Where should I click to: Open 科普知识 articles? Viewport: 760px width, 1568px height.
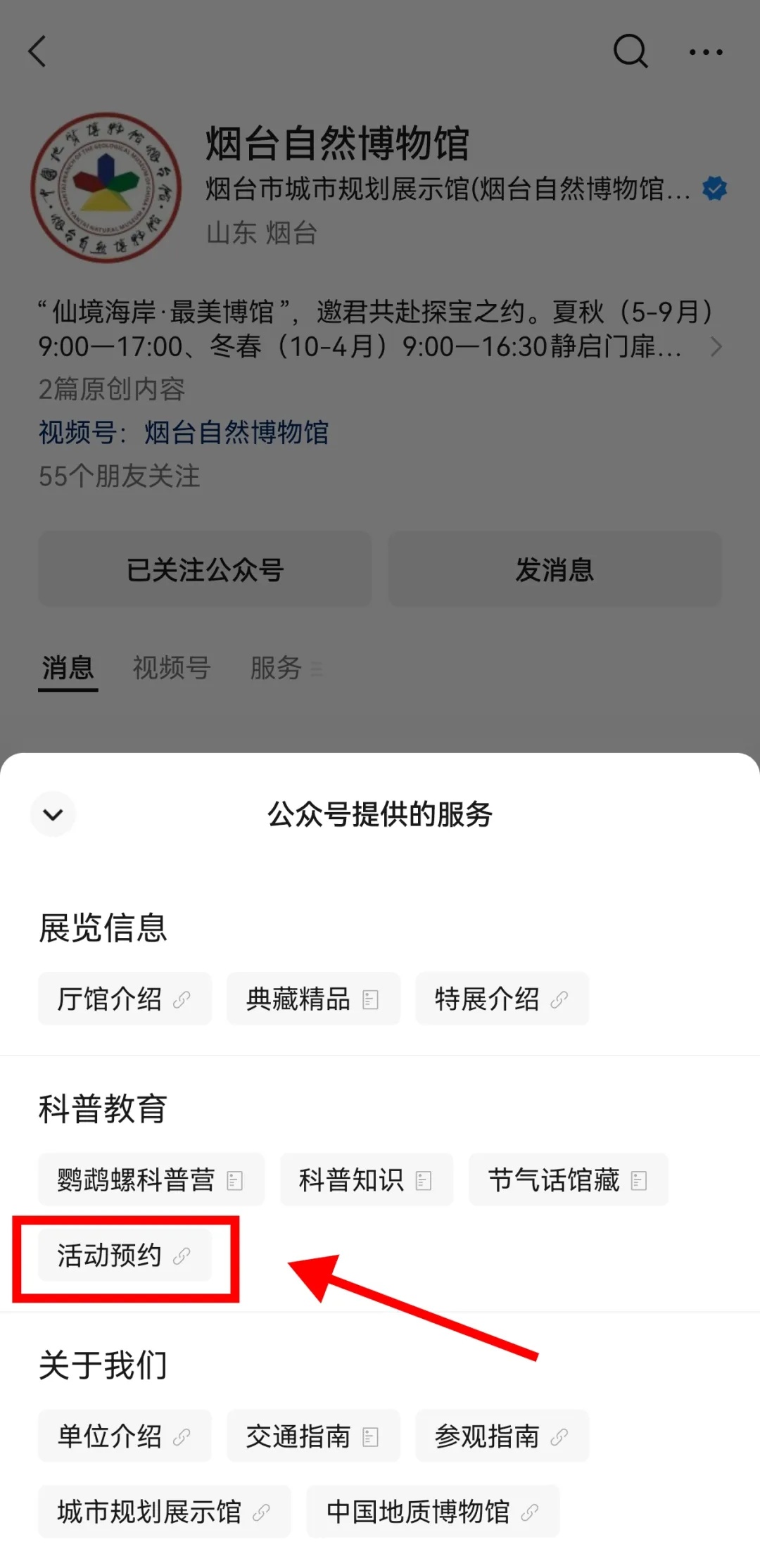pyautogui.click(x=366, y=1180)
